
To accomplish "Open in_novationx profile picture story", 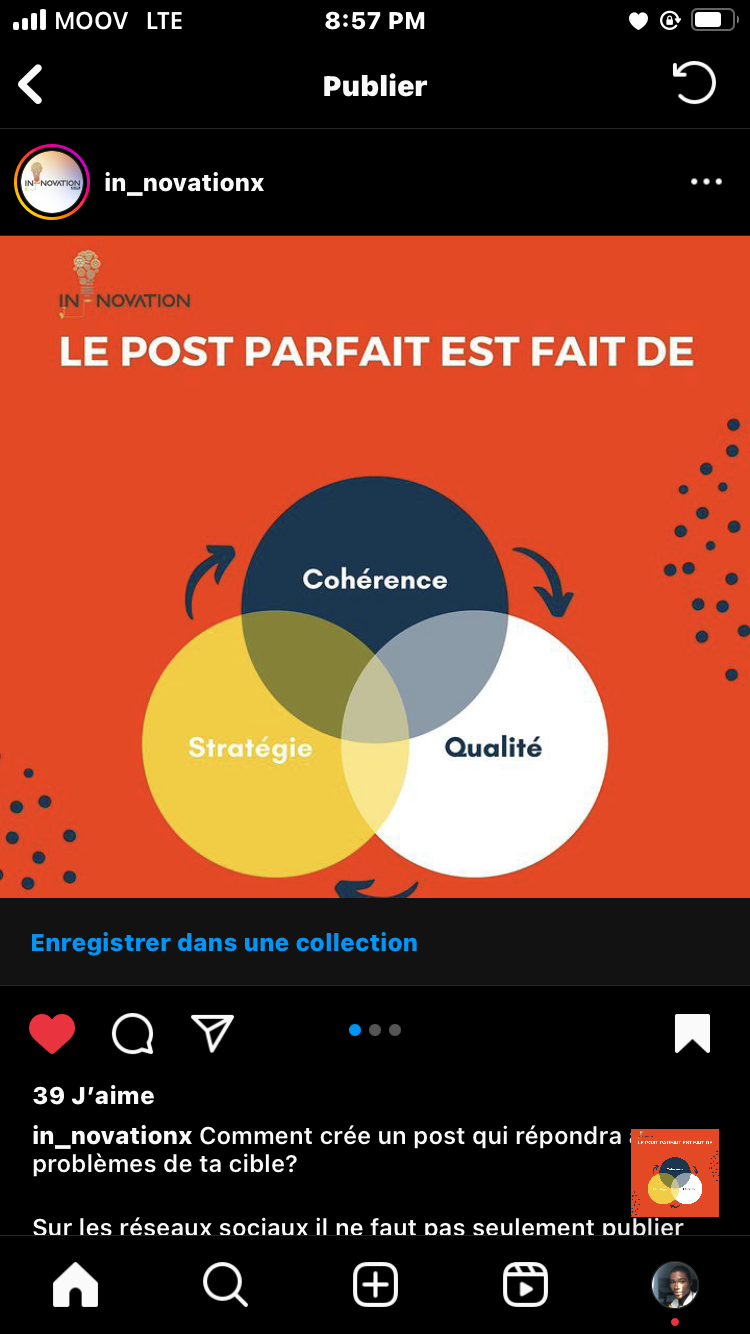I will (x=52, y=182).
